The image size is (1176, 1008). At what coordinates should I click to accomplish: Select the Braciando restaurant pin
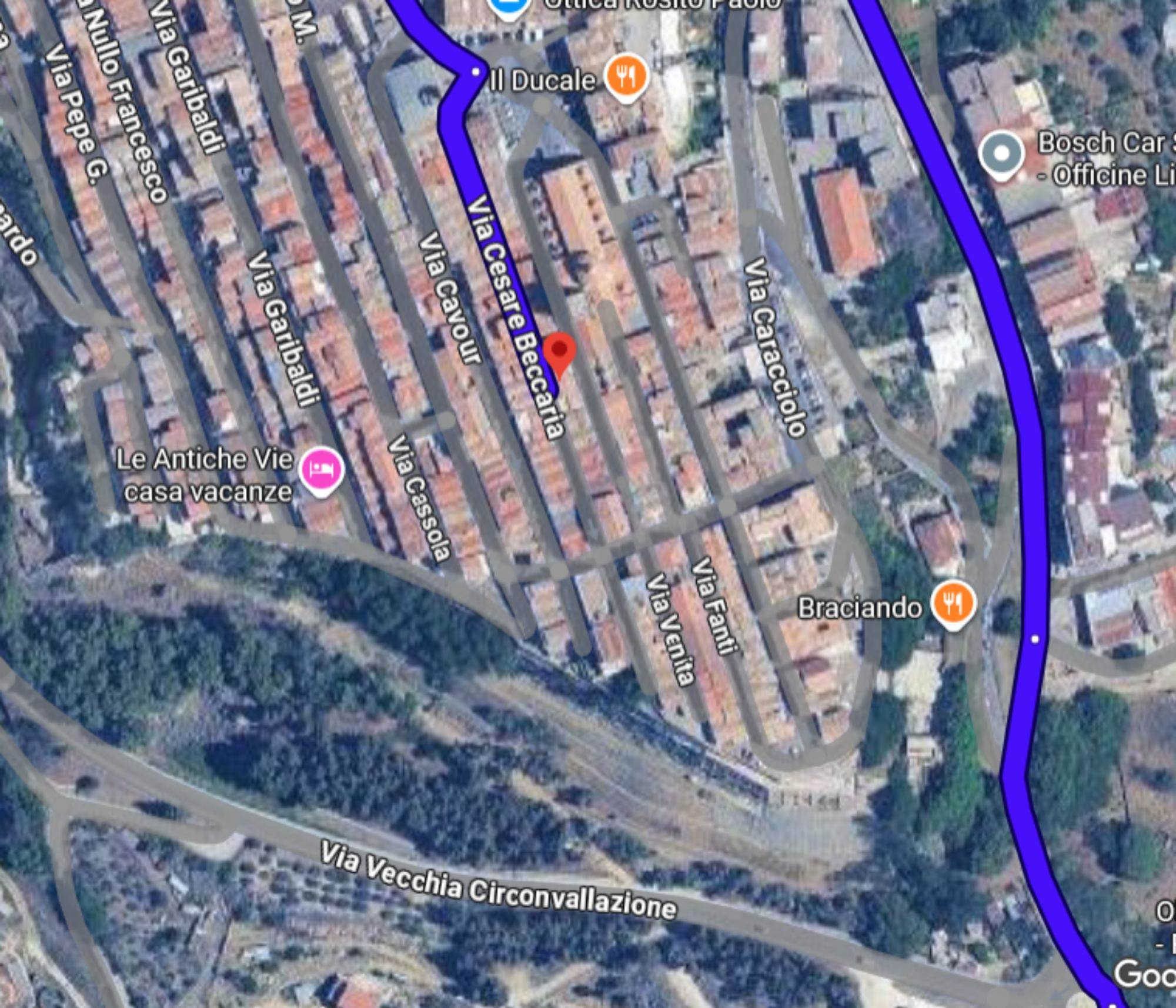(x=953, y=603)
